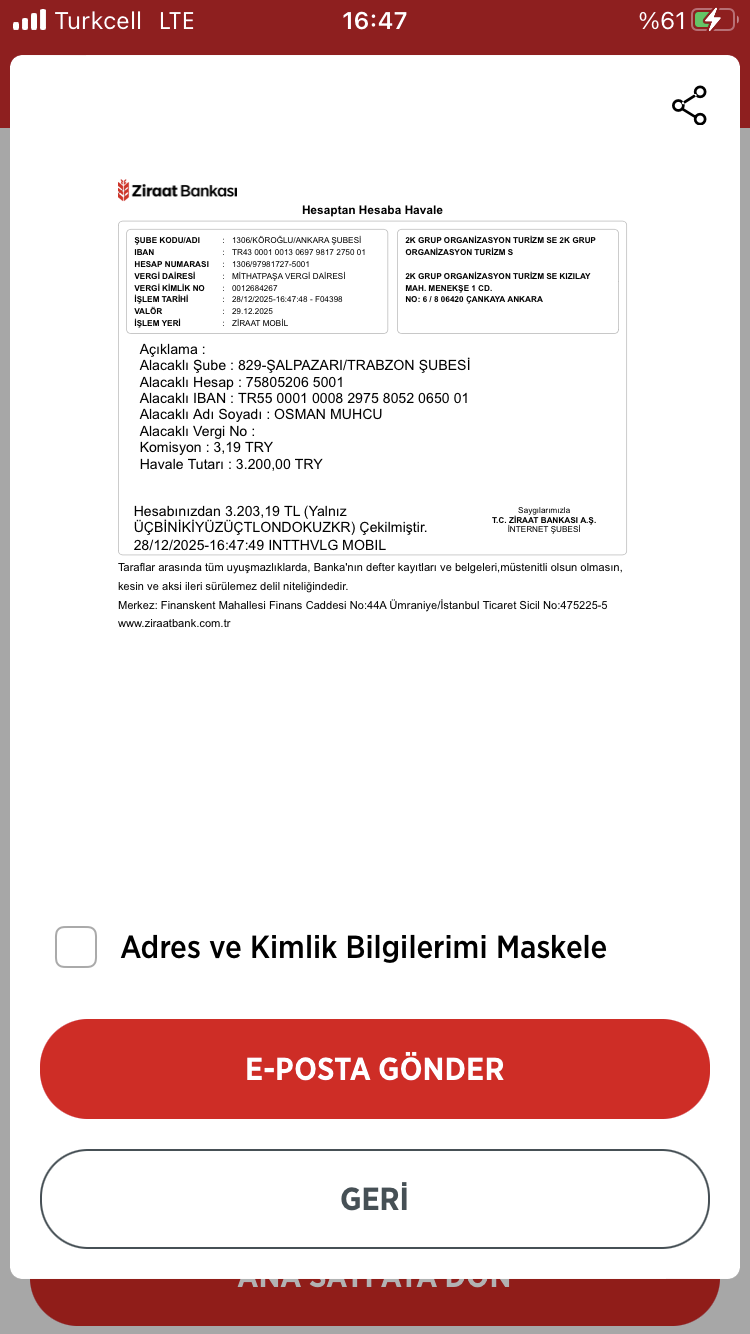Screen dimensions: 750x1334
Task: Go back with the GERİ button
Action: pos(375,1199)
